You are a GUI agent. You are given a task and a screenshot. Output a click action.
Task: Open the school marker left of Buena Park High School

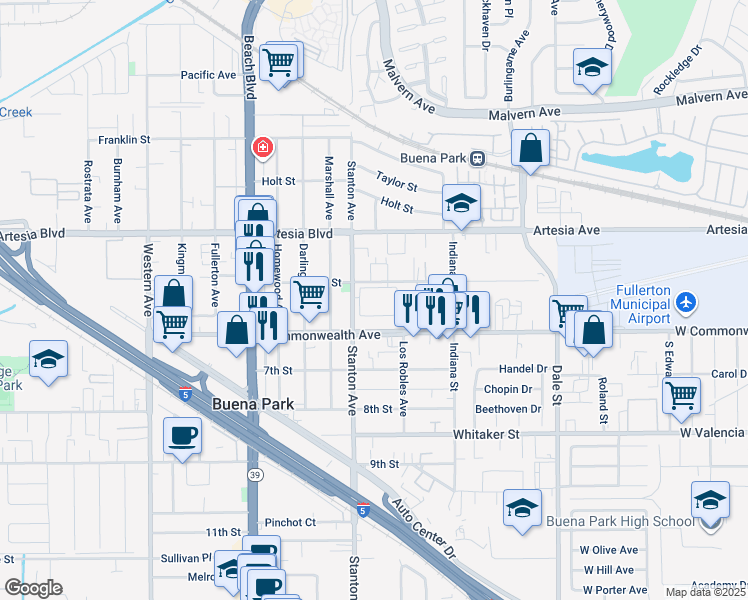pyautogui.click(x=522, y=510)
